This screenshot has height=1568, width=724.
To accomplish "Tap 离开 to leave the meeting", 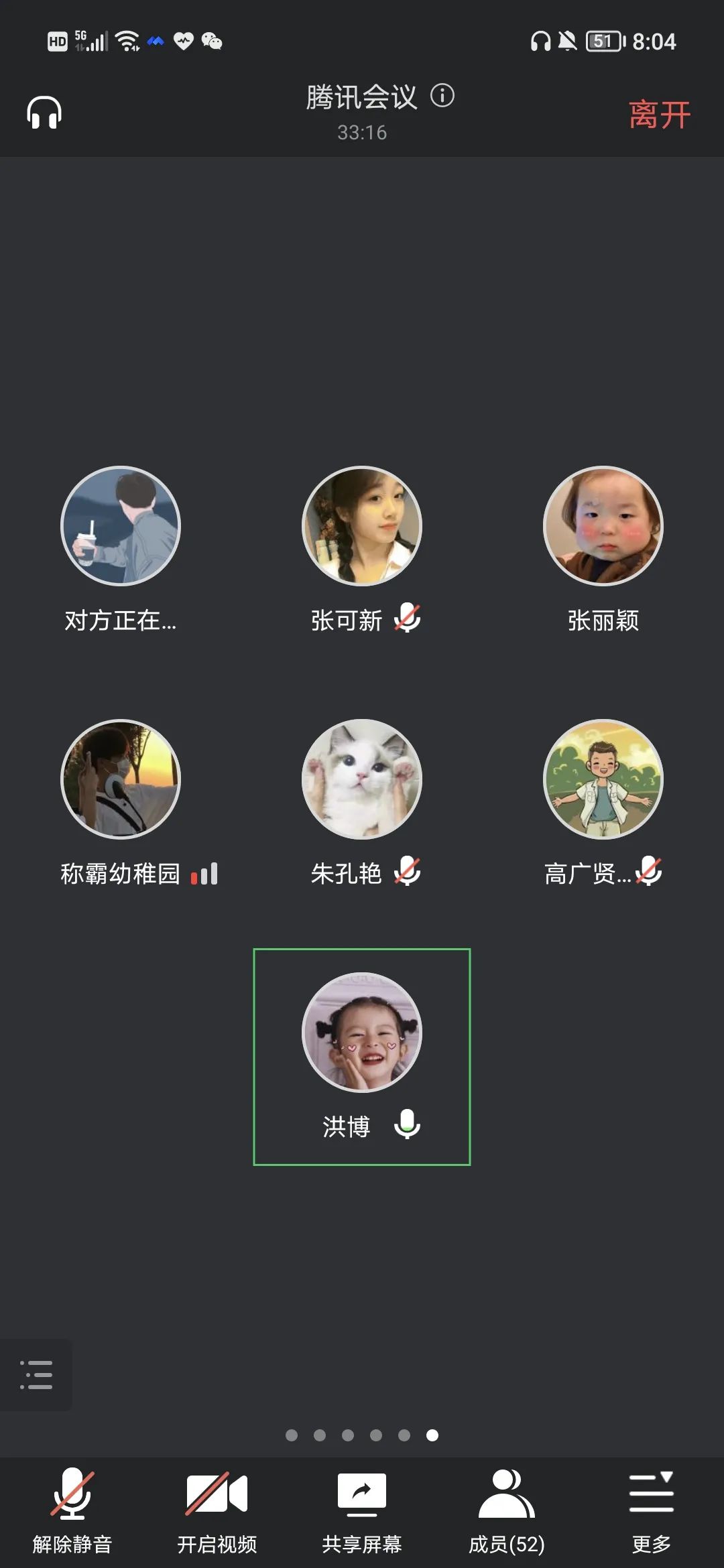I will [659, 115].
